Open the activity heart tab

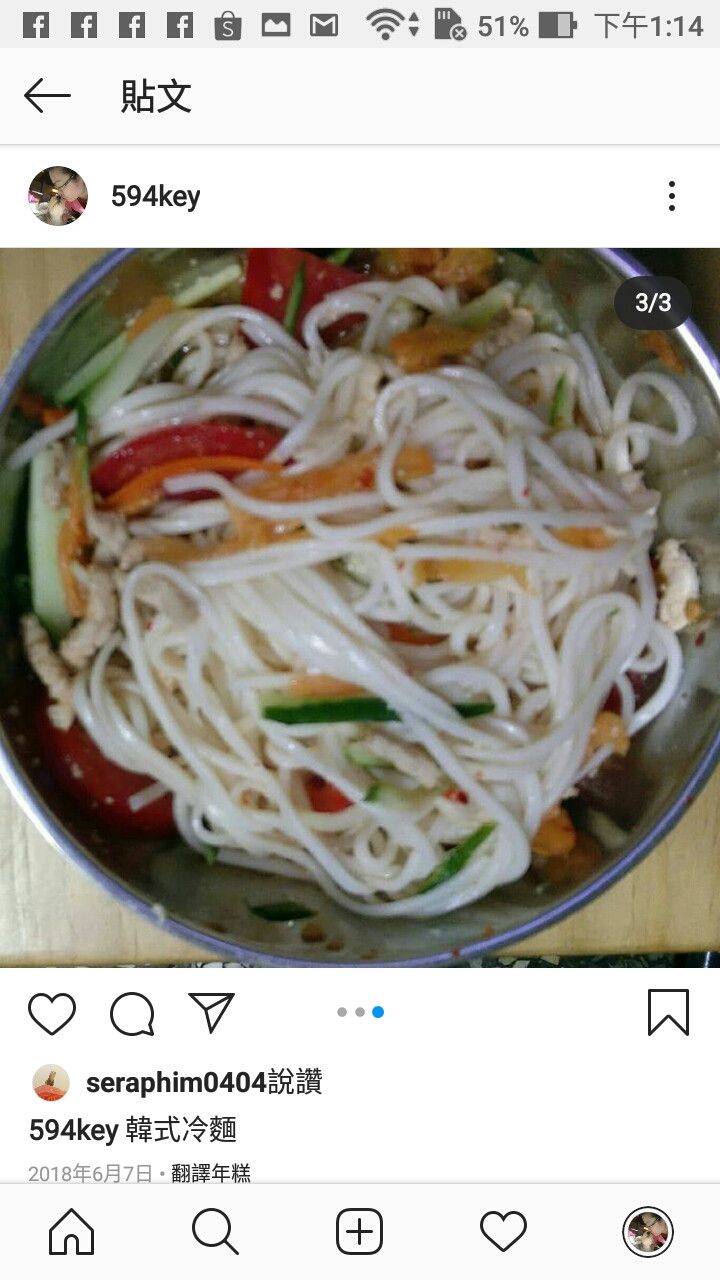tap(503, 1232)
